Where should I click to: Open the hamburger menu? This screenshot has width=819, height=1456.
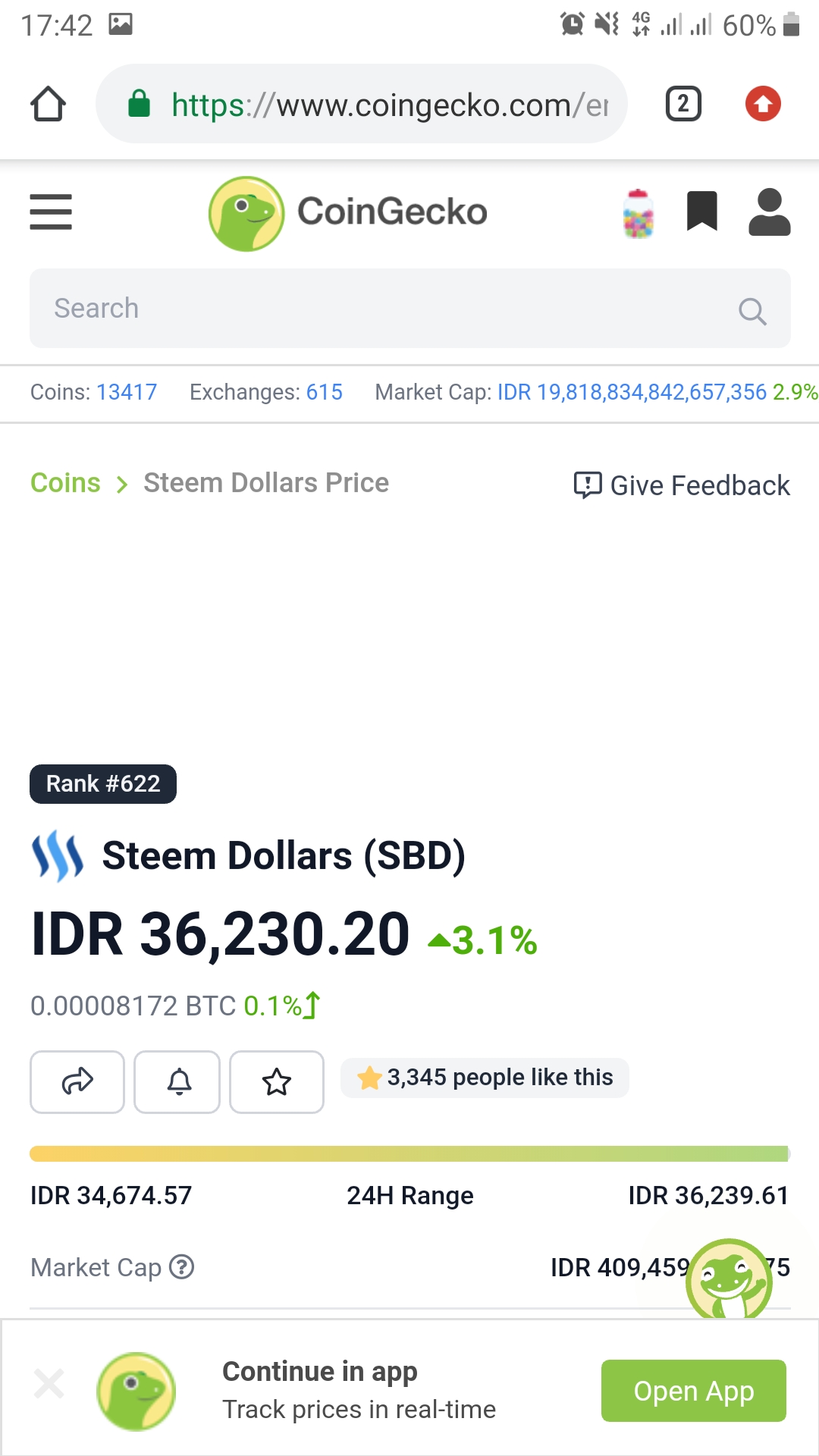point(51,212)
